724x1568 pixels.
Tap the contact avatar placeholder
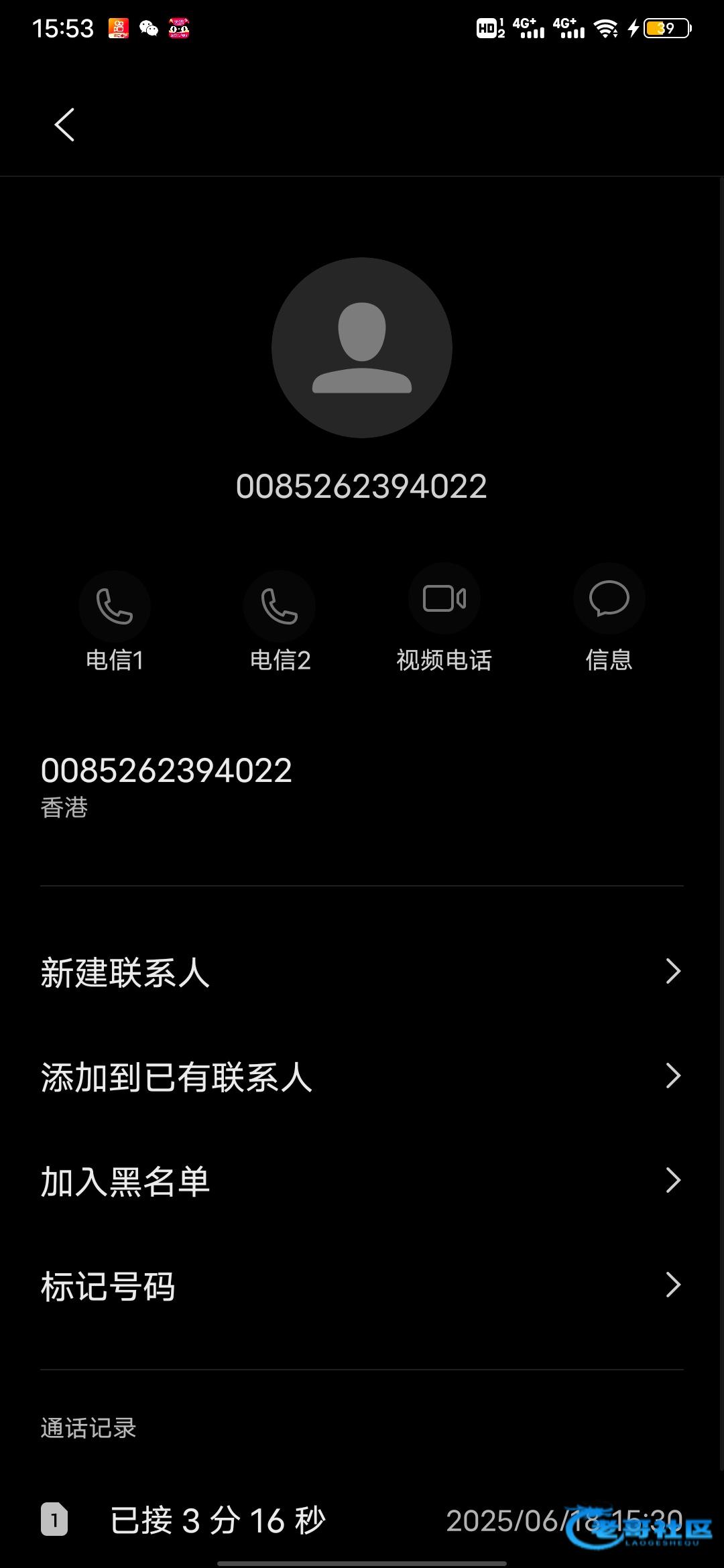[x=362, y=348]
